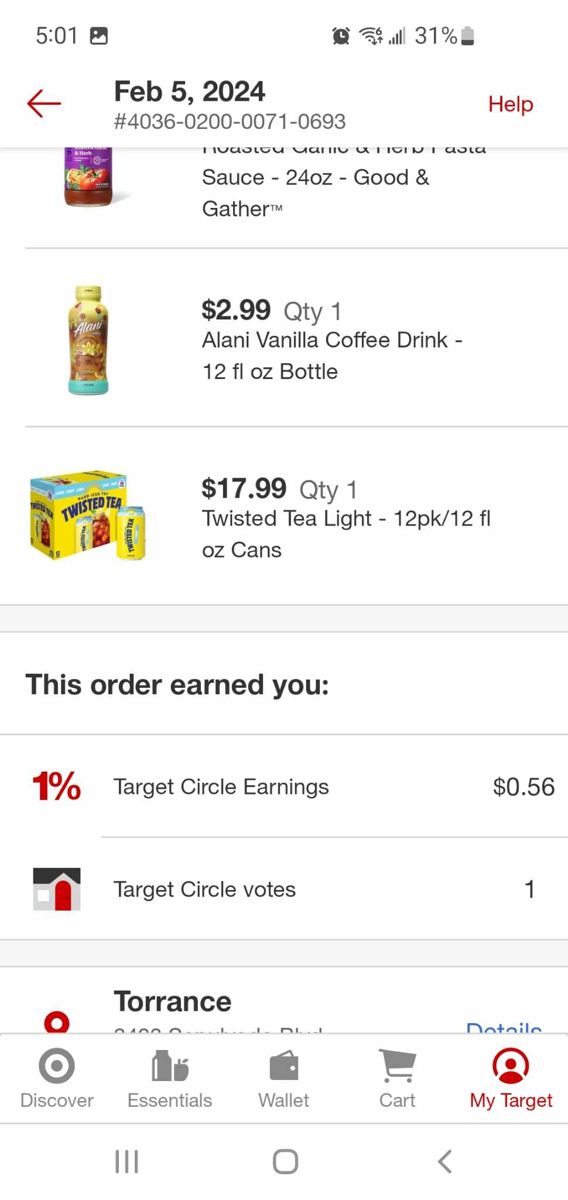Open recent apps from navigation bar
This screenshot has width=568, height=1200.
coord(126,1161)
